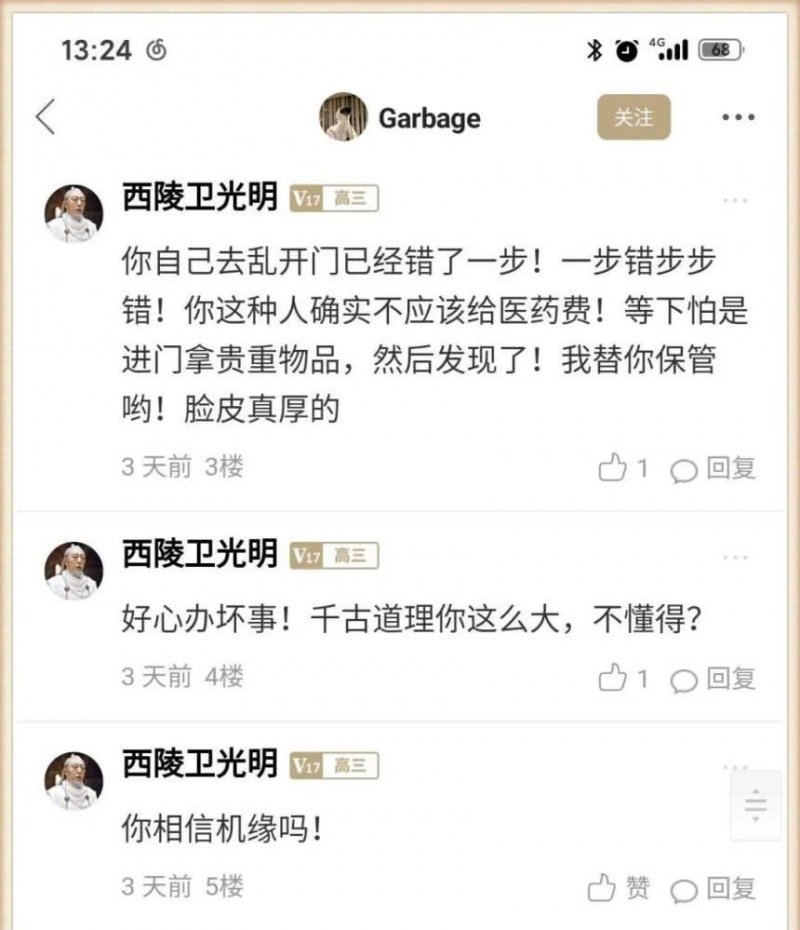Reply to the 3楼 comment
800x930 pixels.
coord(713,468)
